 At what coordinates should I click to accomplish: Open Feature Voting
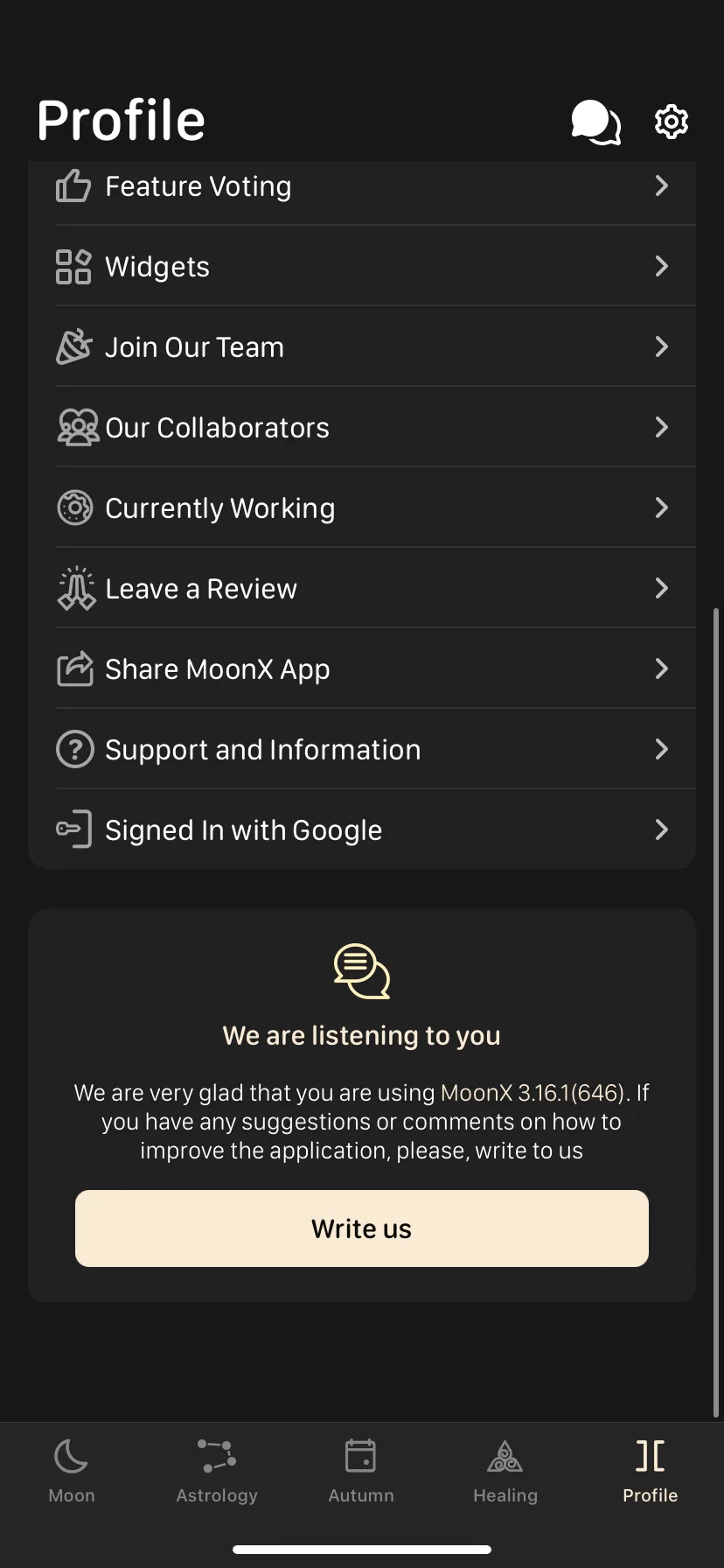[362, 187]
